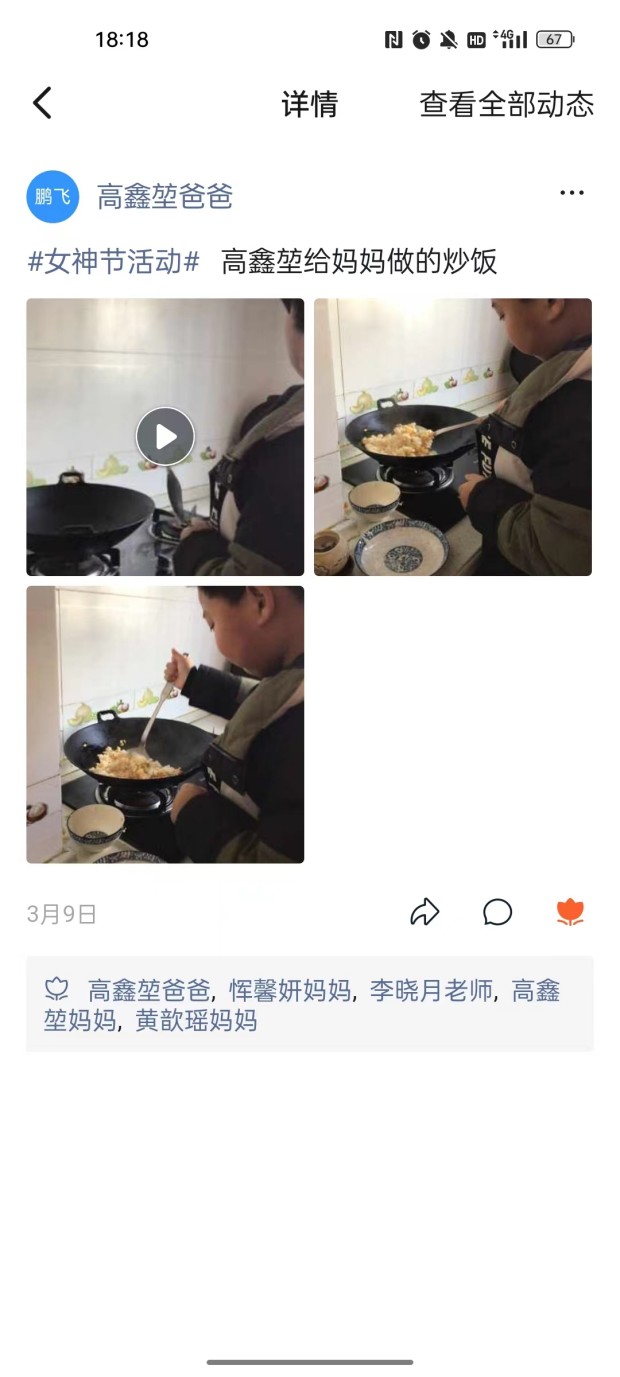620x1377 pixels.
Task: Open 李晓月老师 in the likes list
Action: (432, 991)
